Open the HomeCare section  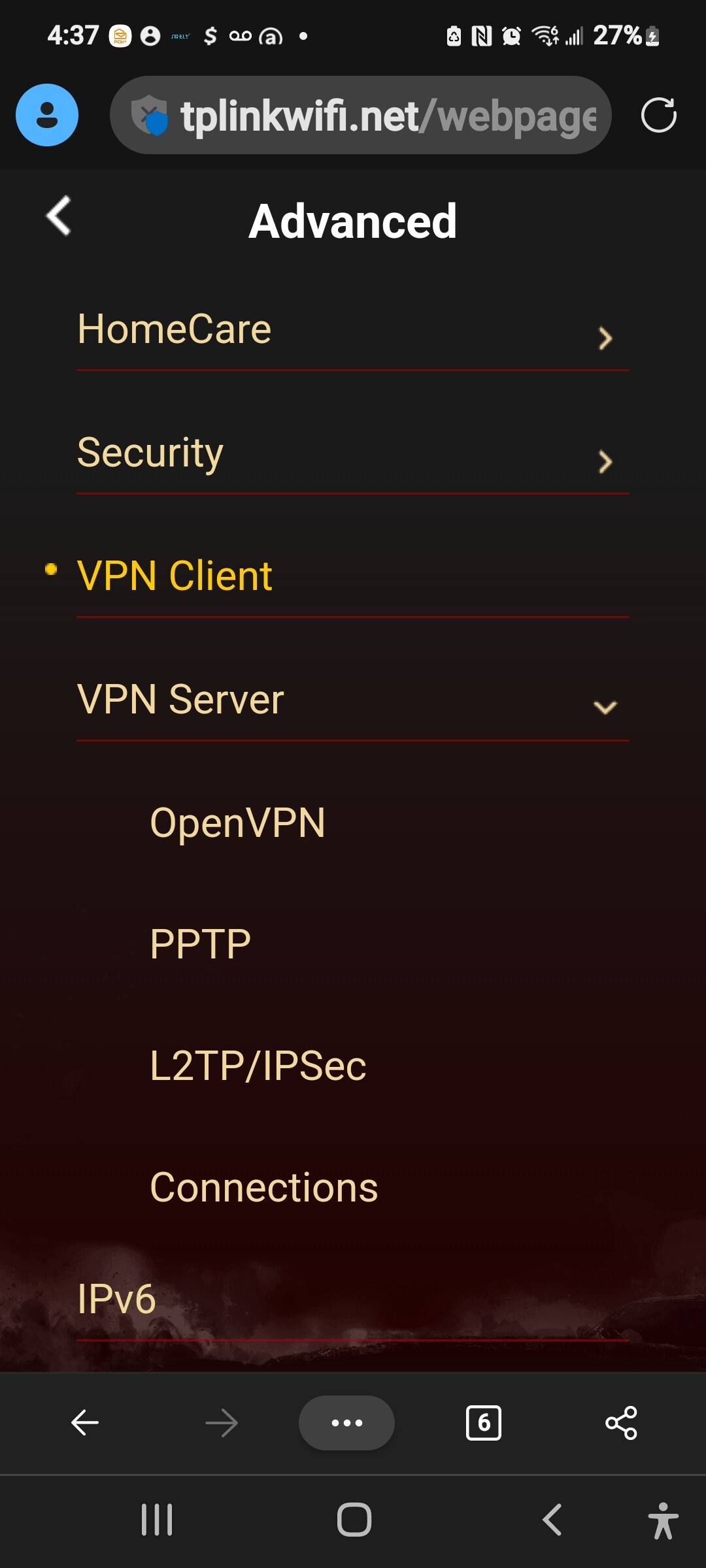353,329
